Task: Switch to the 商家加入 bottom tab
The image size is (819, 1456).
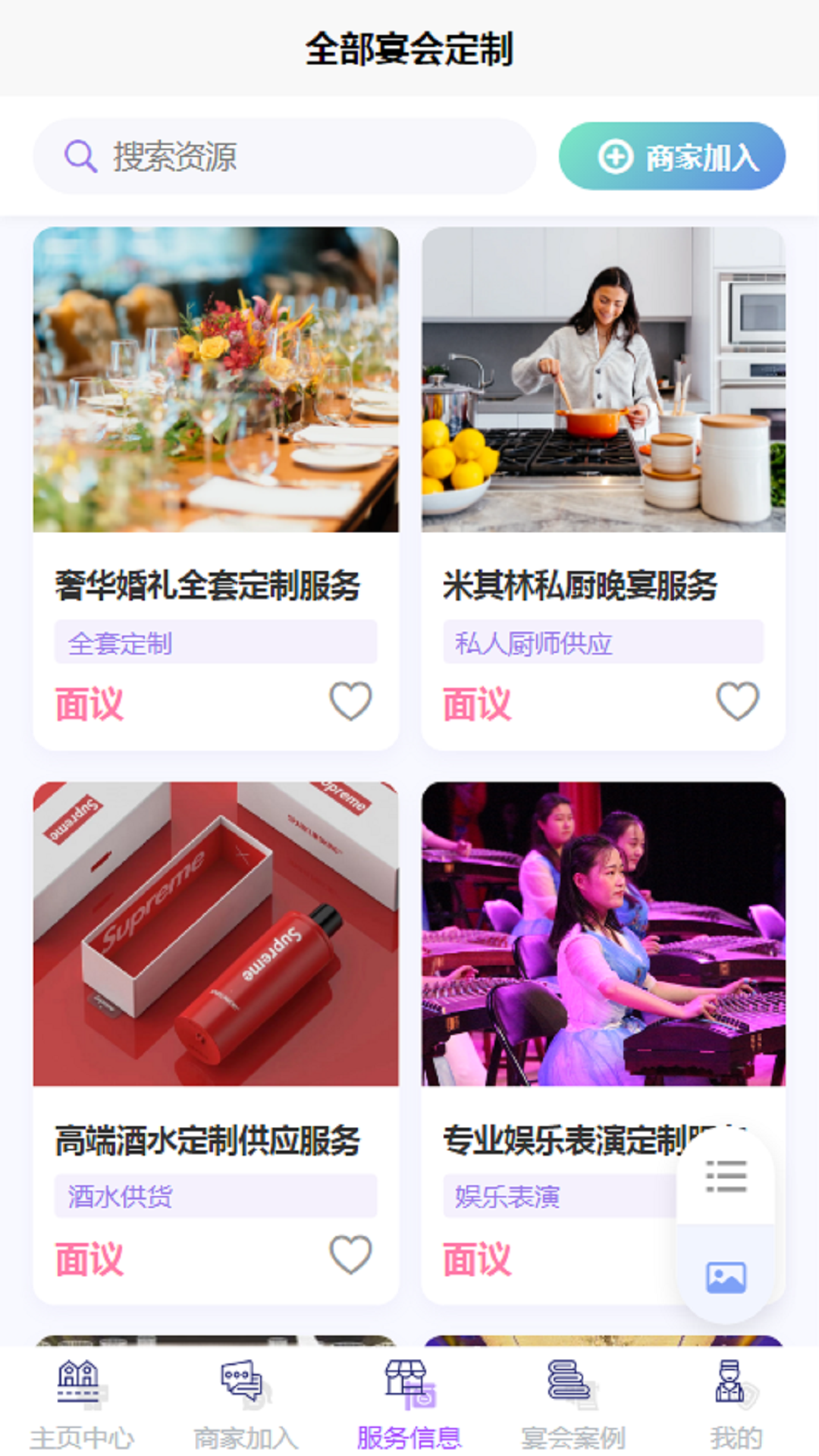Action: coord(245,1403)
